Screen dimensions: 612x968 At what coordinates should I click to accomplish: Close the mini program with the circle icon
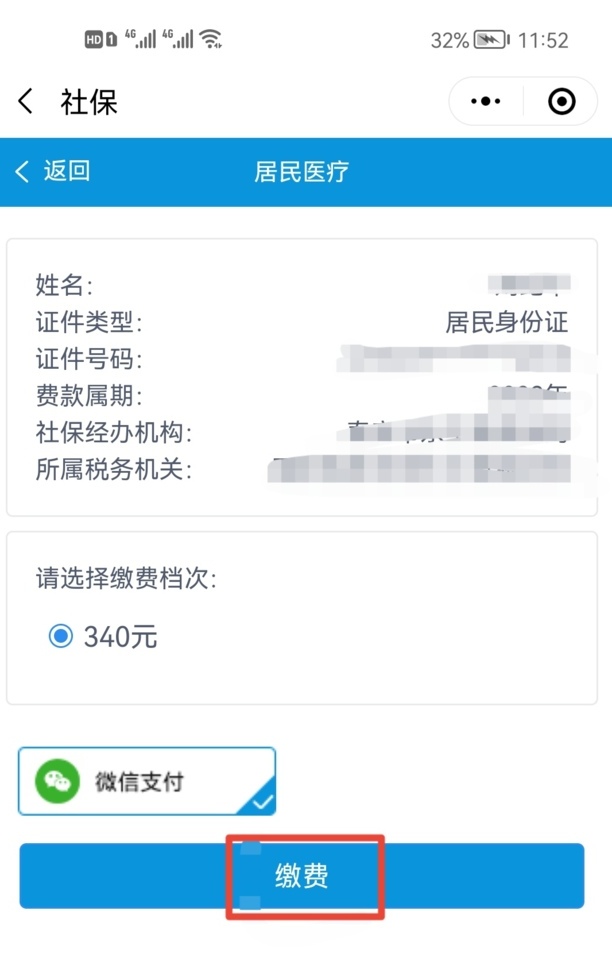[562, 101]
